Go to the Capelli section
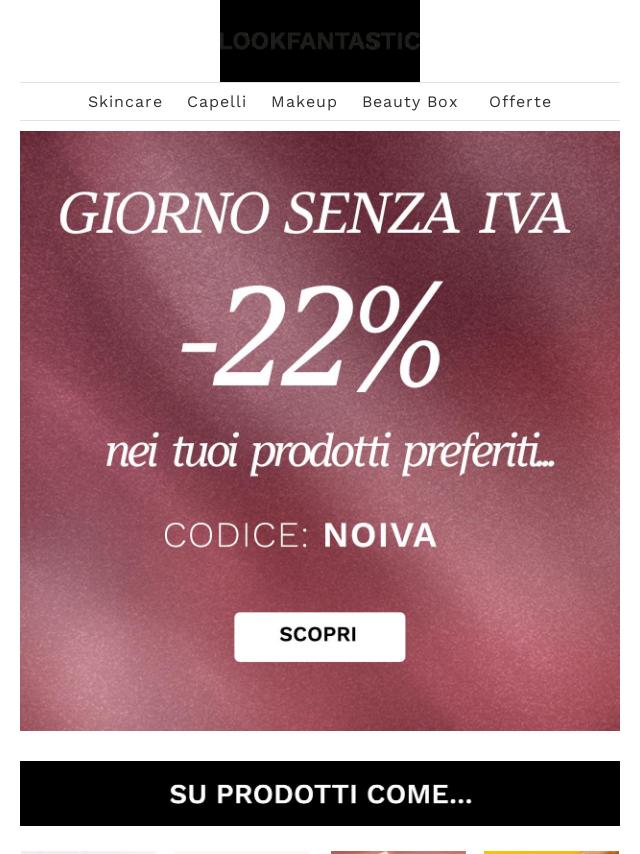This screenshot has width=640, height=854. point(217,102)
